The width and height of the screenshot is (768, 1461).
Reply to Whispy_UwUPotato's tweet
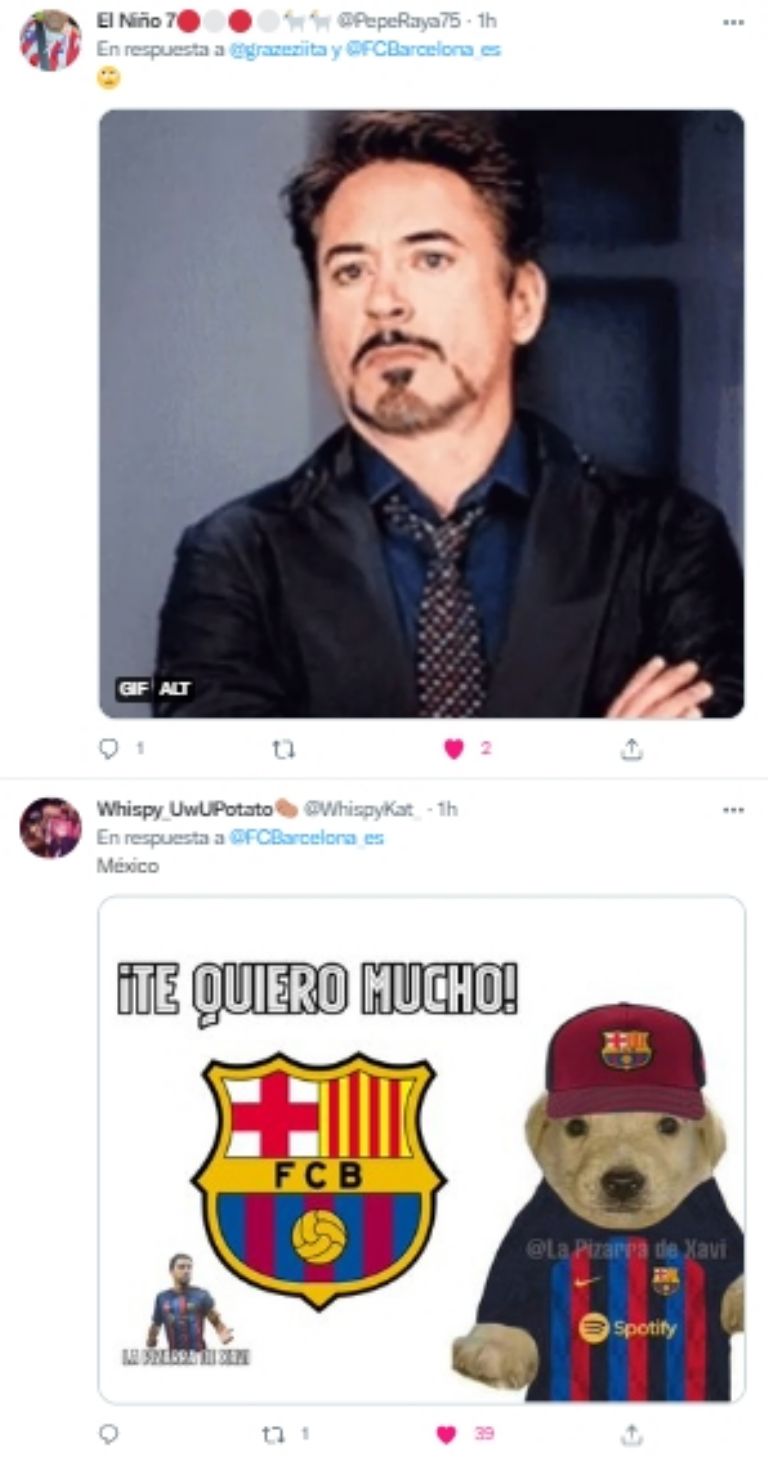pos(110,1434)
